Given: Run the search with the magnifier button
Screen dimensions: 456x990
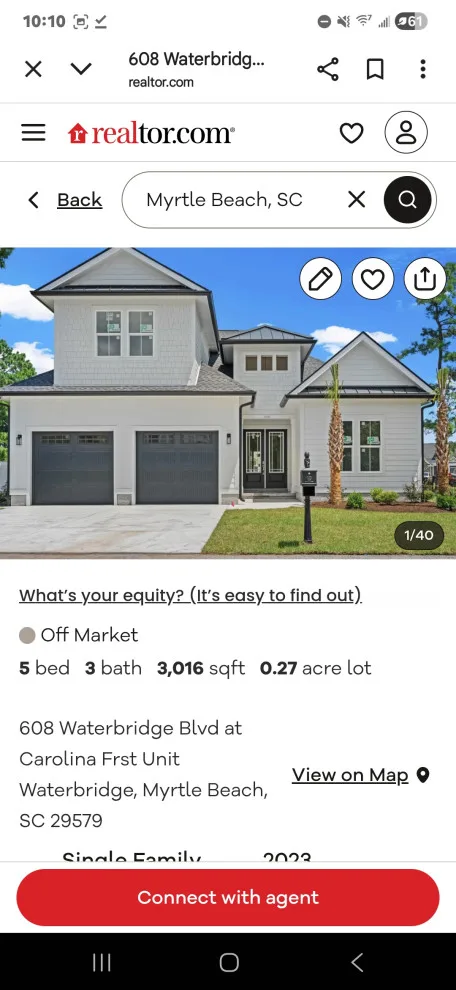Looking at the screenshot, I should click(408, 200).
